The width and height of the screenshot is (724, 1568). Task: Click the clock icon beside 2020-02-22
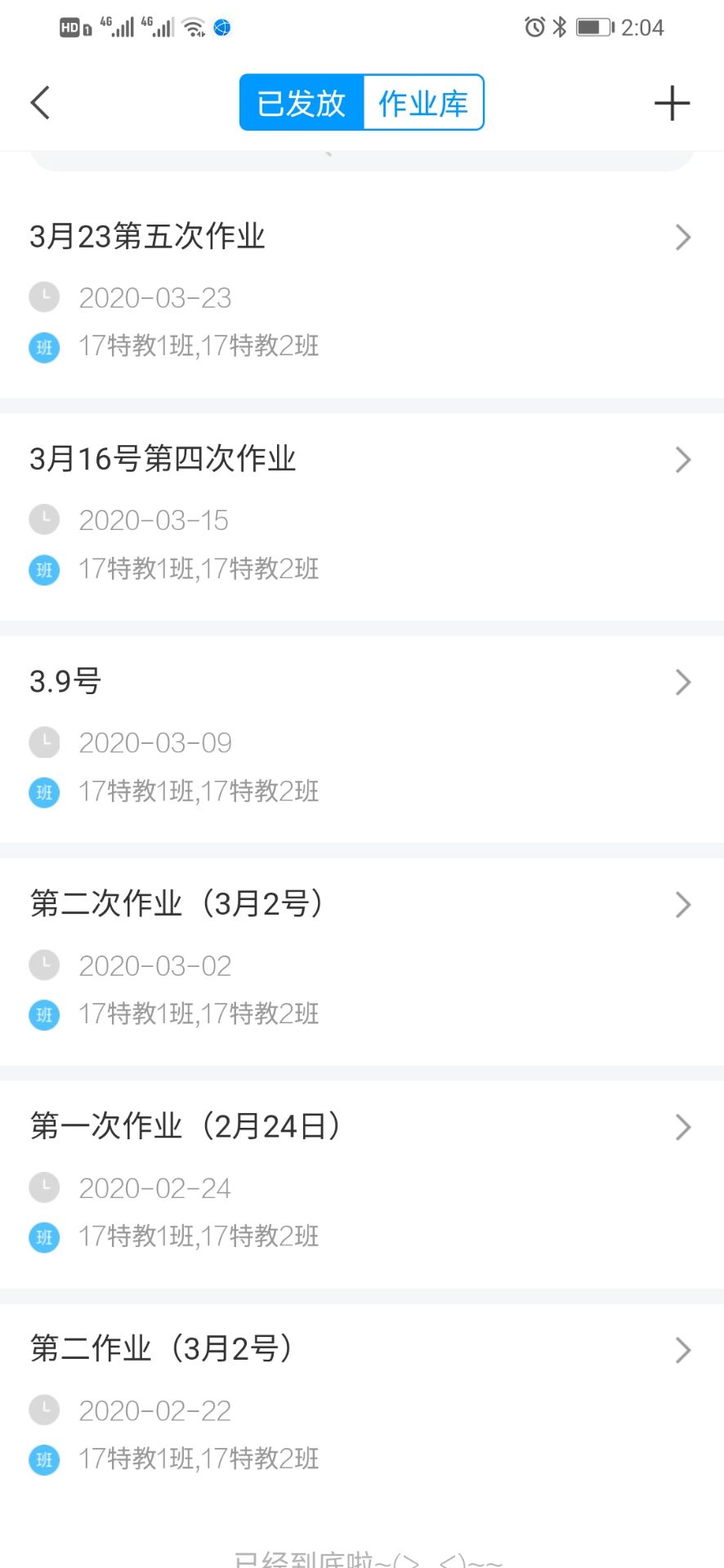[x=44, y=1410]
